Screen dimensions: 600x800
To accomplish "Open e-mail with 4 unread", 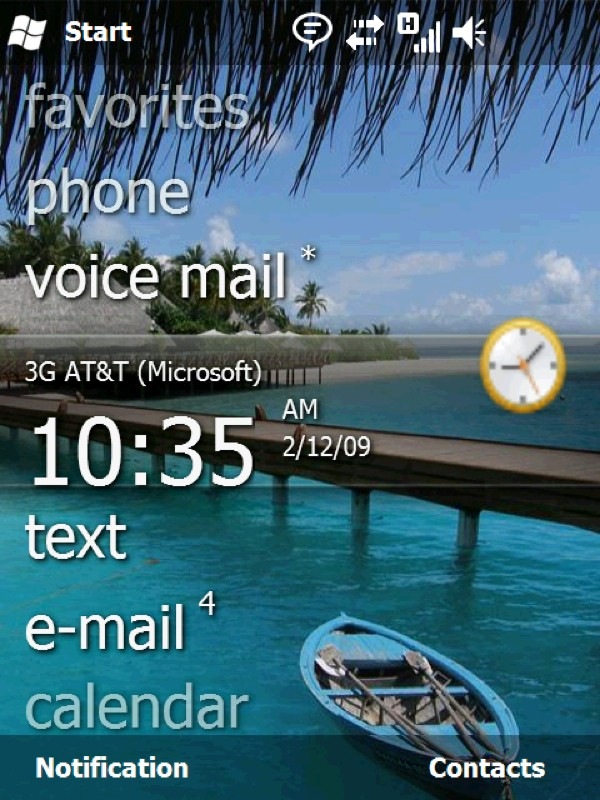I will pos(106,625).
